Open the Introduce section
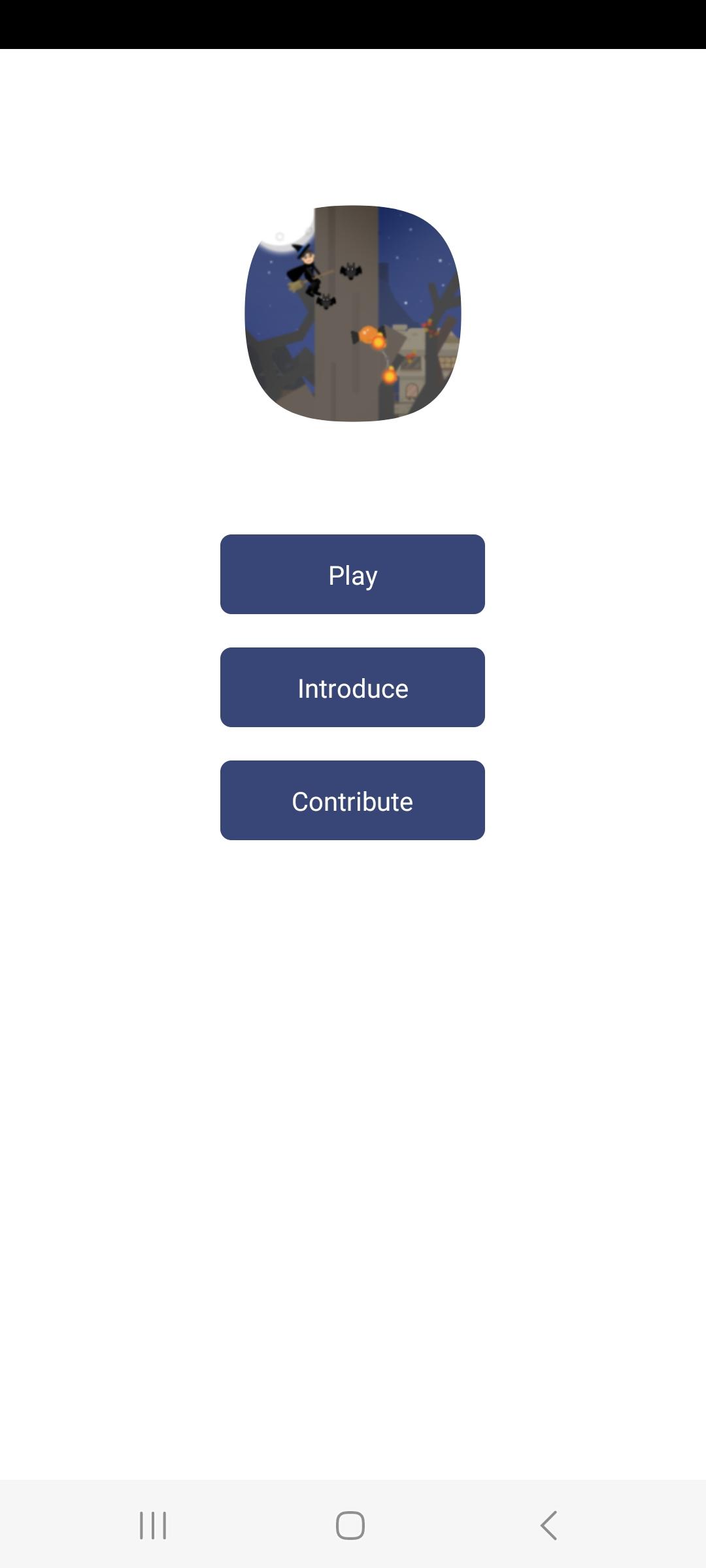The width and height of the screenshot is (706, 1568). click(352, 687)
